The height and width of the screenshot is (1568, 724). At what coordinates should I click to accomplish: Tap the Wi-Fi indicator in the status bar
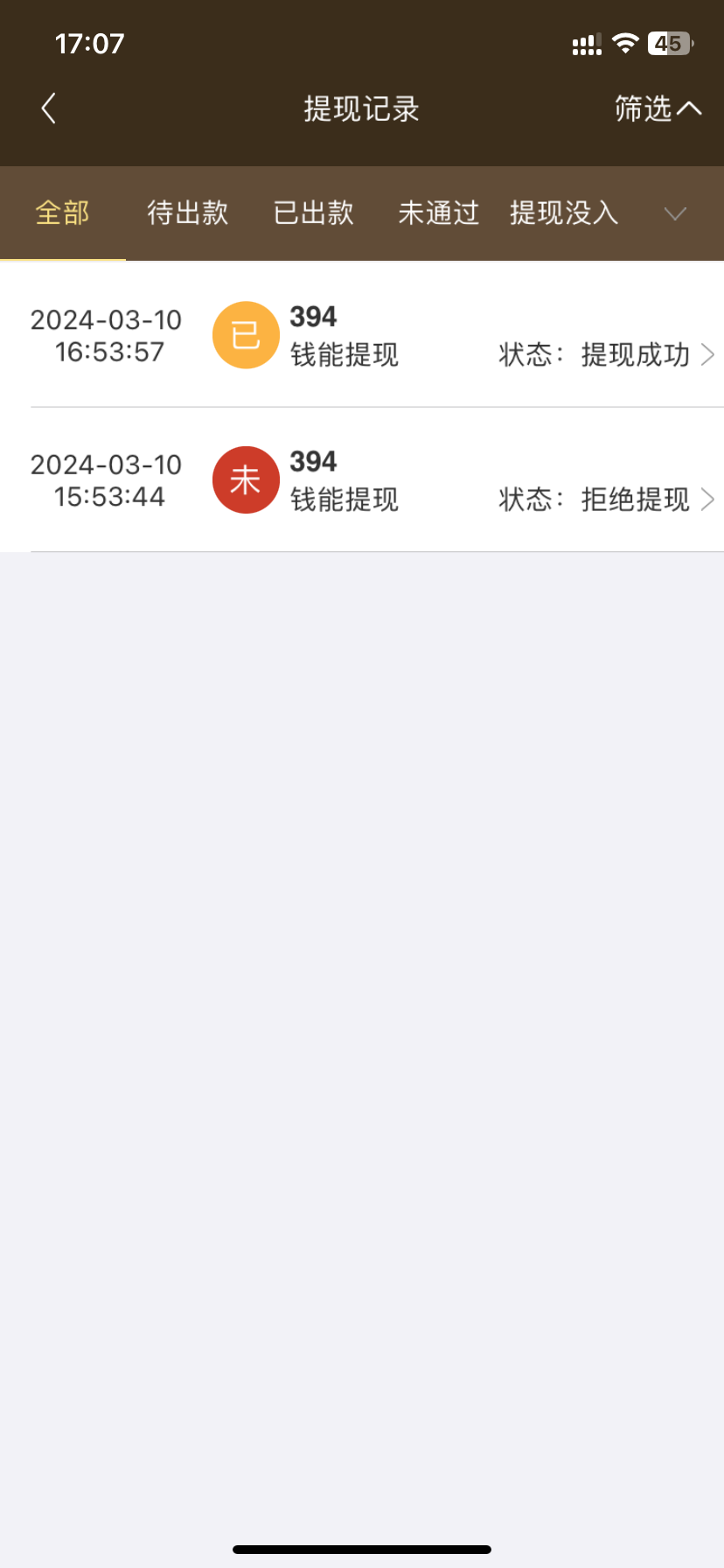624,42
